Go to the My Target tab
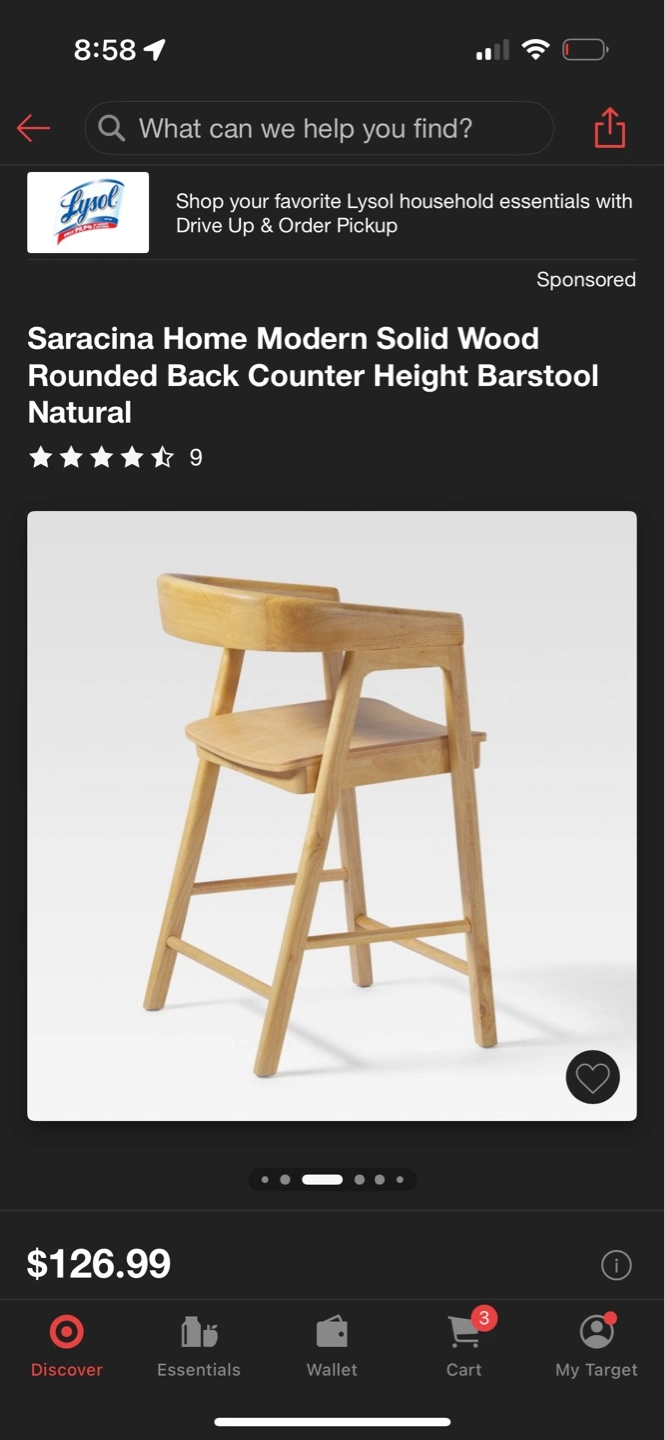Screen dimensions: 665x1440 pyautogui.click(x=597, y=1347)
